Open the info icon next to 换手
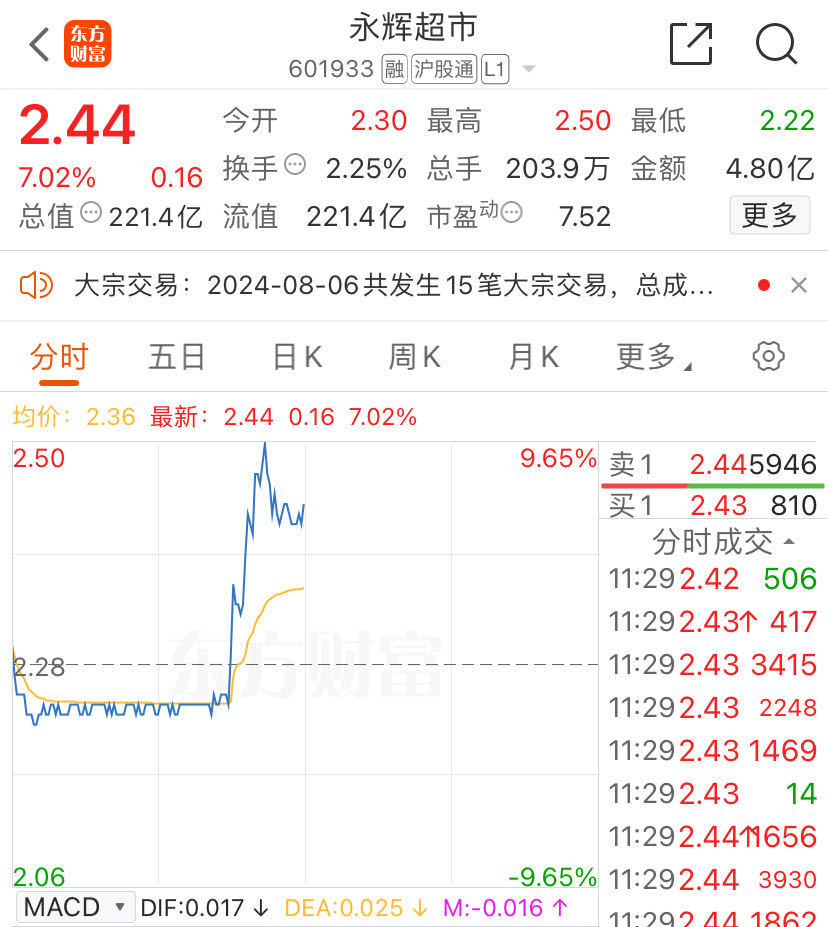This screenshot has height=927, width=828. (x=295, y=165)
